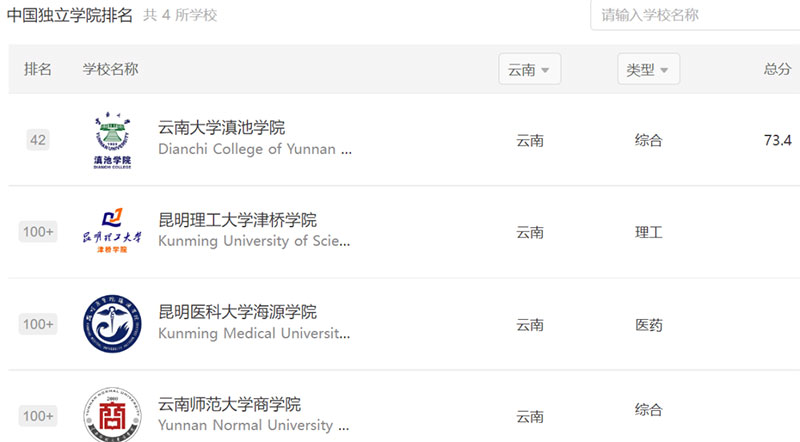
Task: Expand the 云南 province dropdown filter
Action: click(x=529, y=69)
